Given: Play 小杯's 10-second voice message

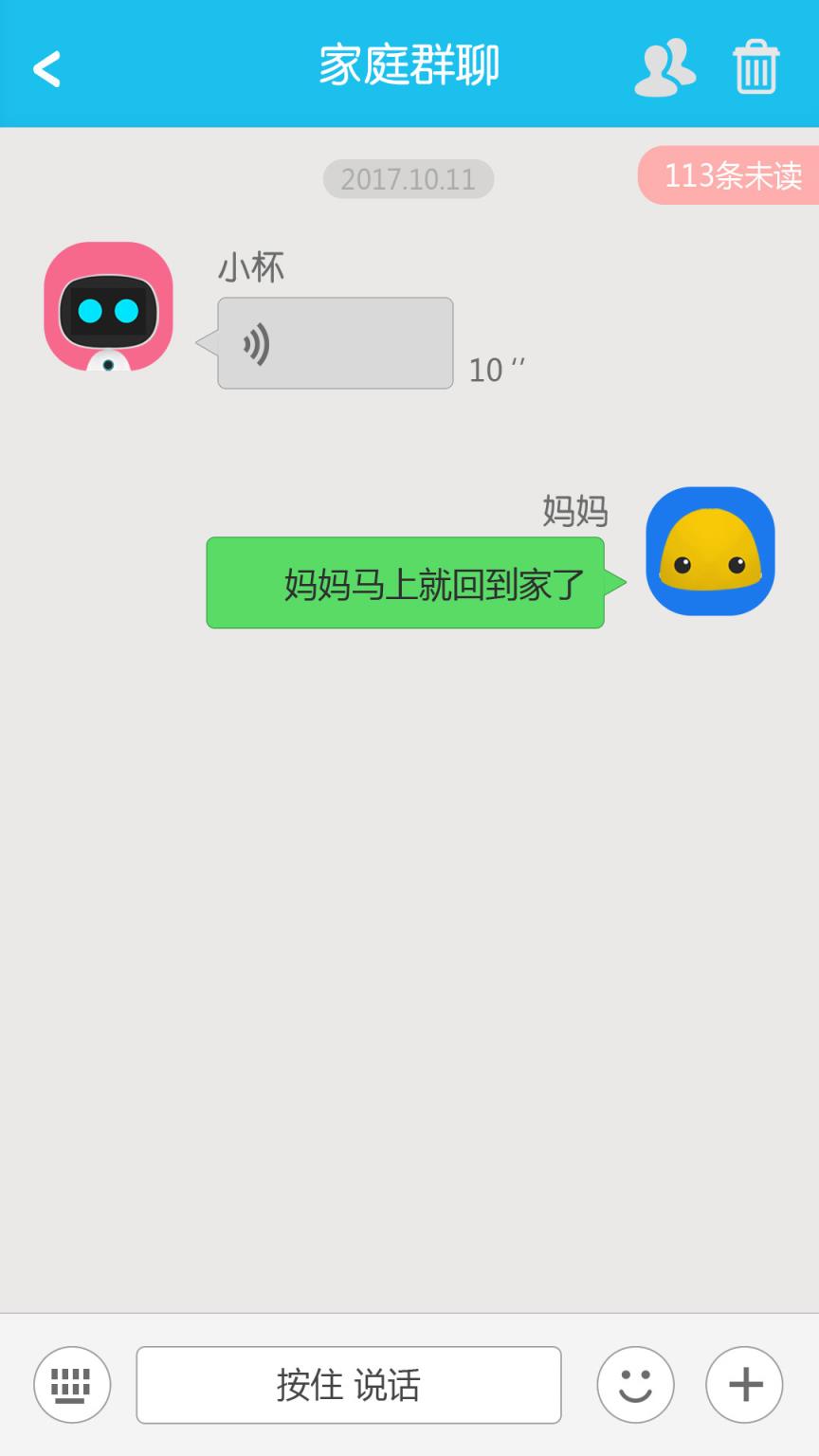Looking at the screenshot, I should pyautogui.click(x=334, y=343).
